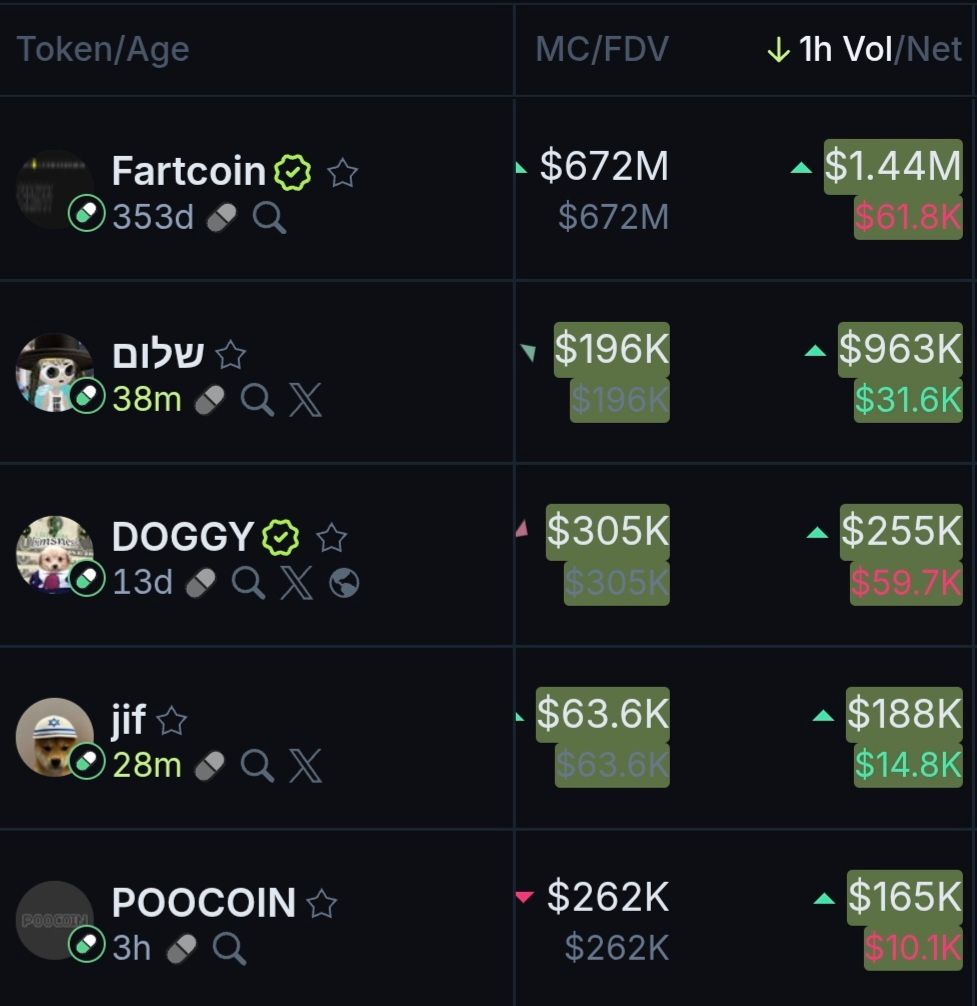Visit DOGGY website via globe icon
Viewport: 977px width, 1006px height.
[x=344, y=582]
